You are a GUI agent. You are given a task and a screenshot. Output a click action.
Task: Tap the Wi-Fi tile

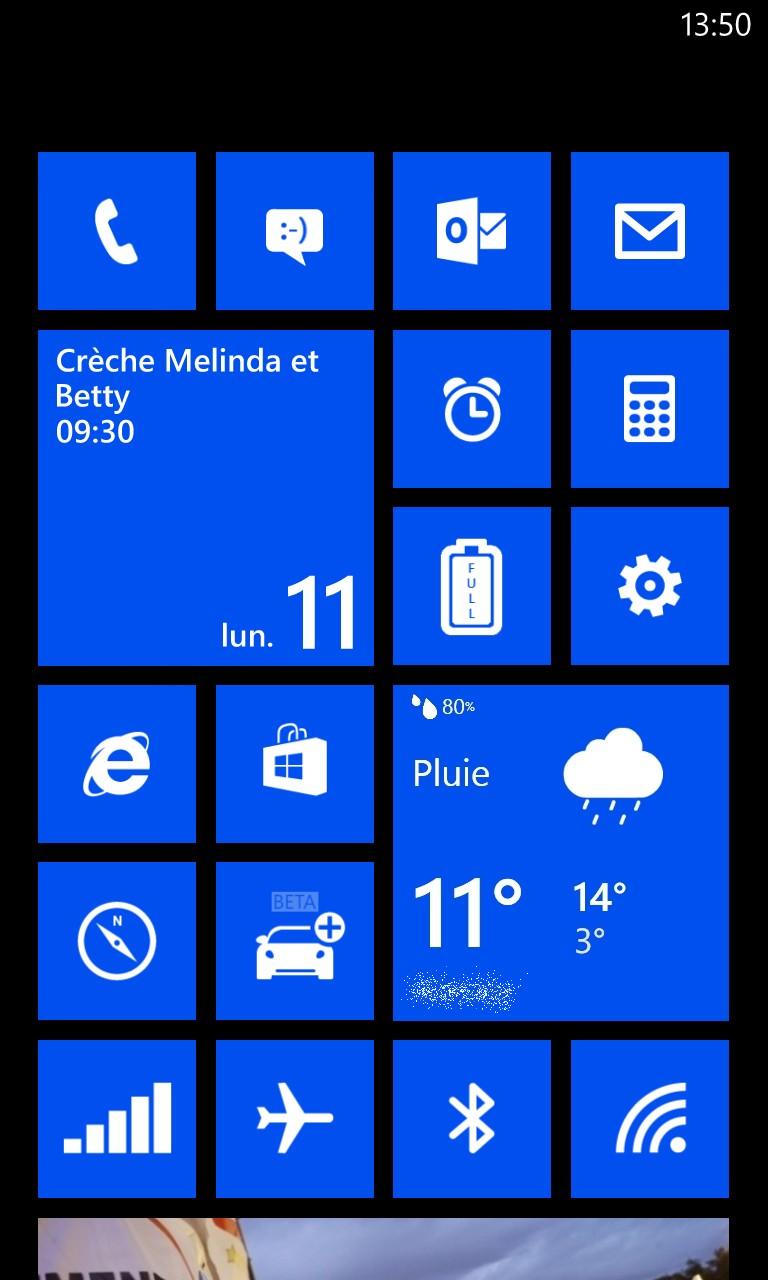(x=650, y=1119)
